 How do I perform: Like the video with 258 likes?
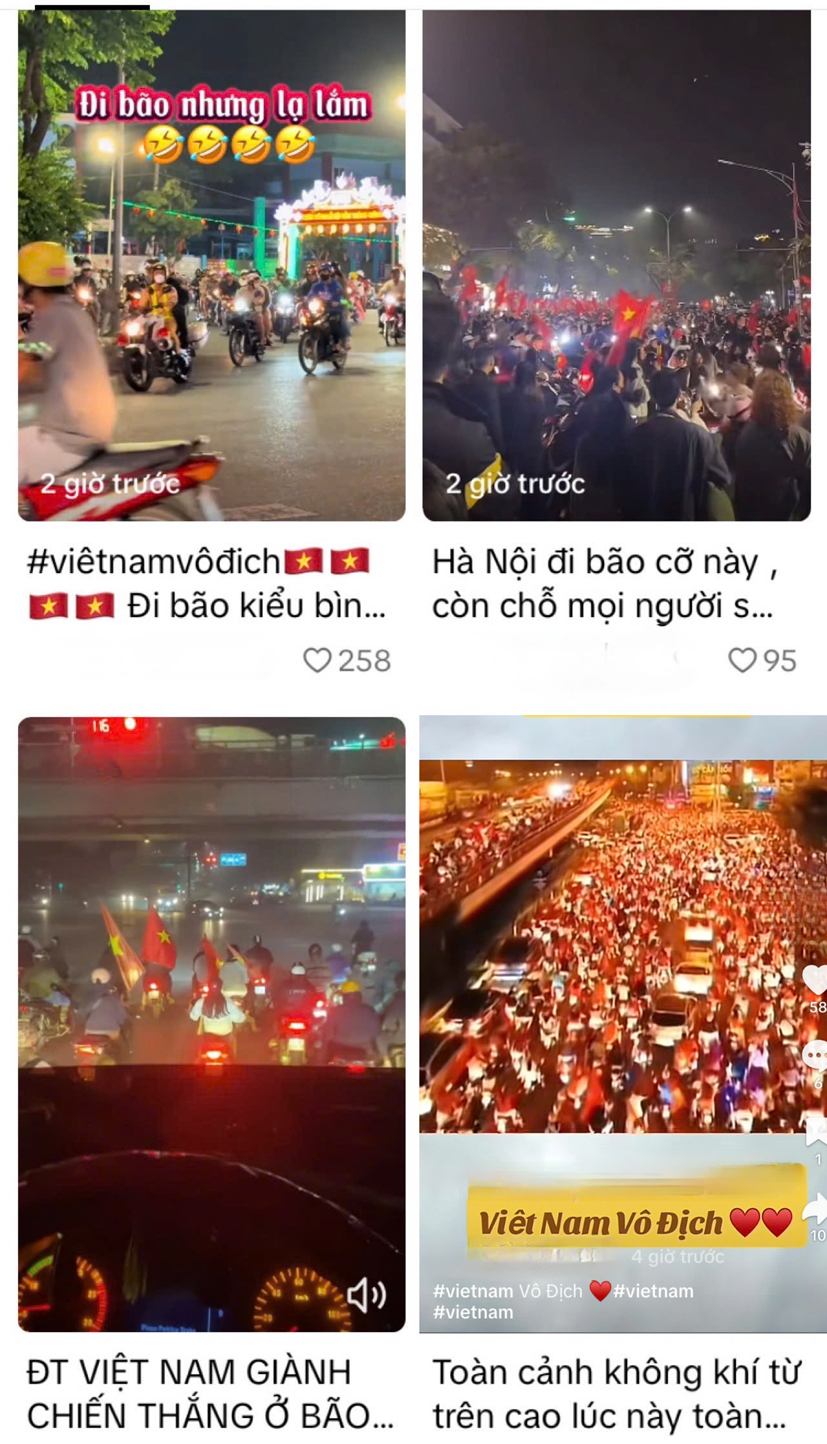(317, 661)
